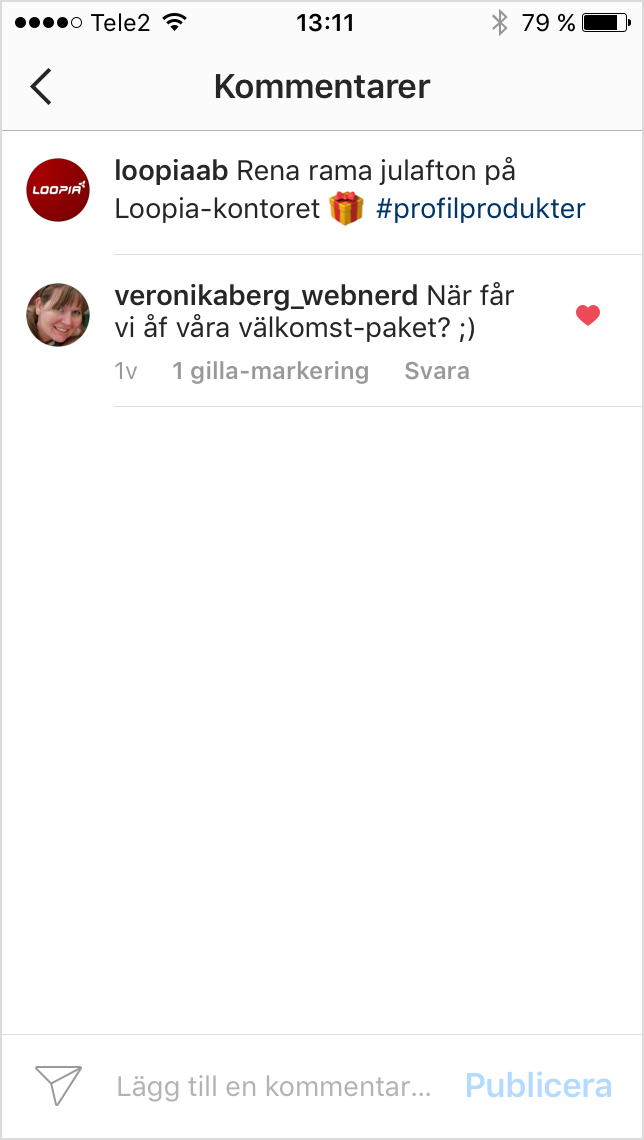The image size is (644, 1140).
Task: Unlike veronikaberg_webnerd's comment via heart
Action: pyautogui.click(x=588, y=316)
